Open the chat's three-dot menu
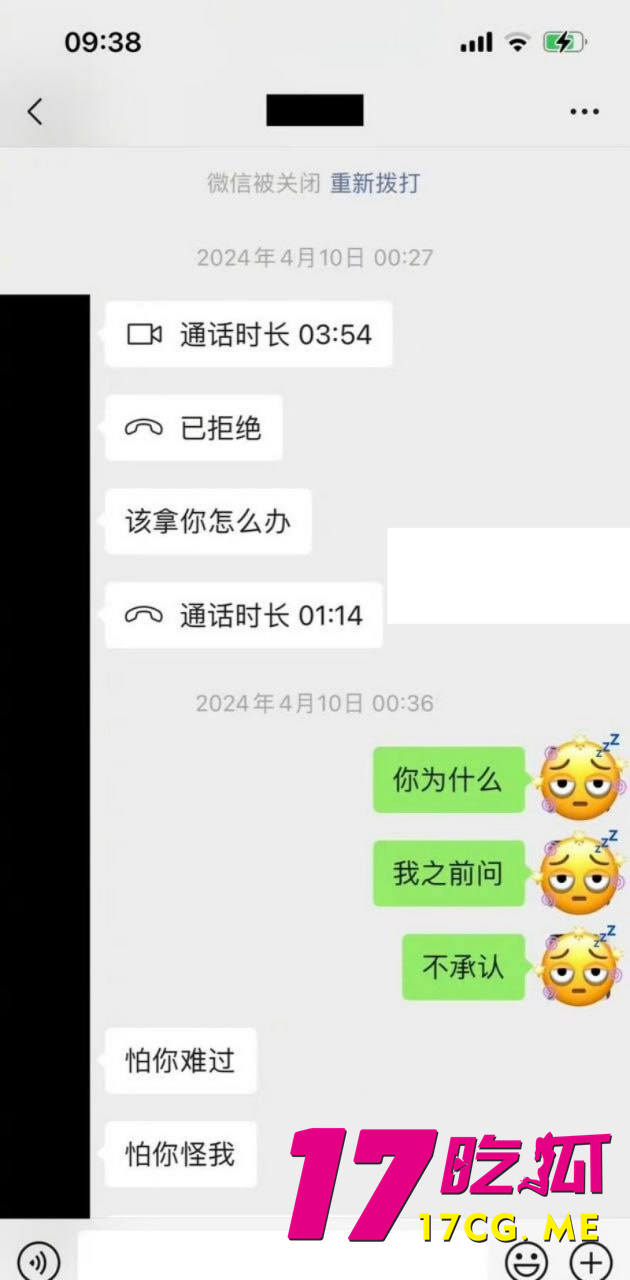The width and height of the screenshot is (630, 1280). pyautogui.click(x=584, y=111)
